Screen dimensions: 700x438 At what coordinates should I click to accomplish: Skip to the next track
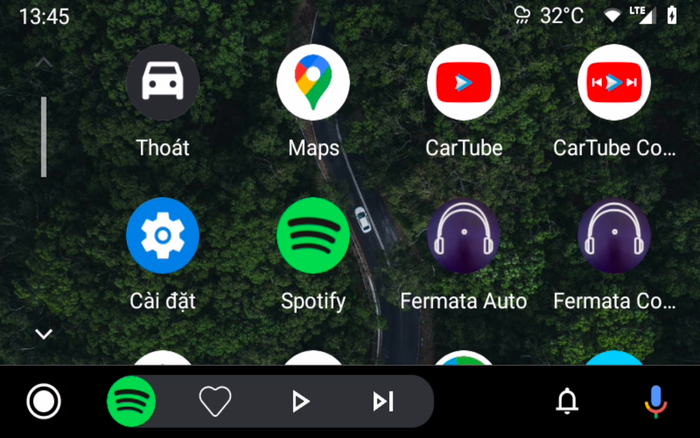click(x=383, y=401)
